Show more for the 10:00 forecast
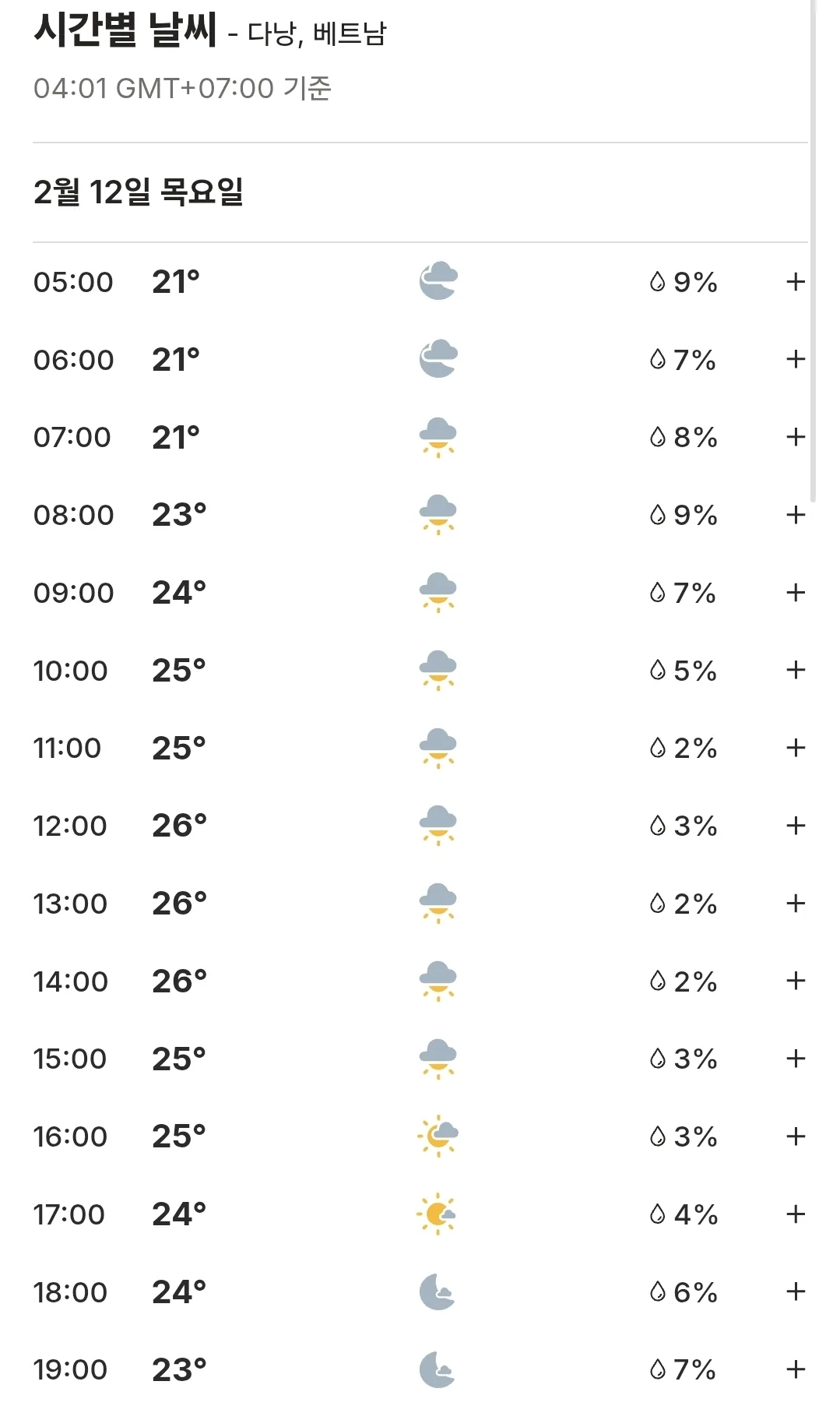840x1406 pixels. [x=795, y=670]
